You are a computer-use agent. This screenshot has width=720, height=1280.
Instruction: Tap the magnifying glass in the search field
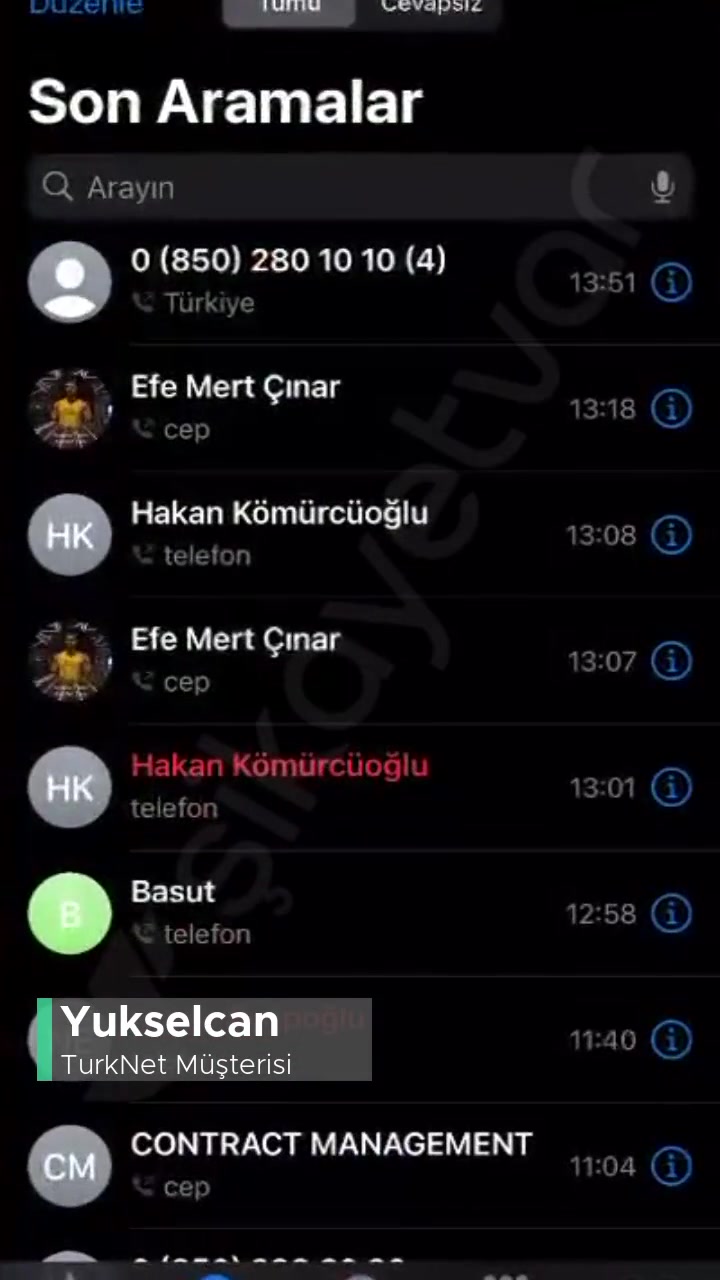click(56, 187)
